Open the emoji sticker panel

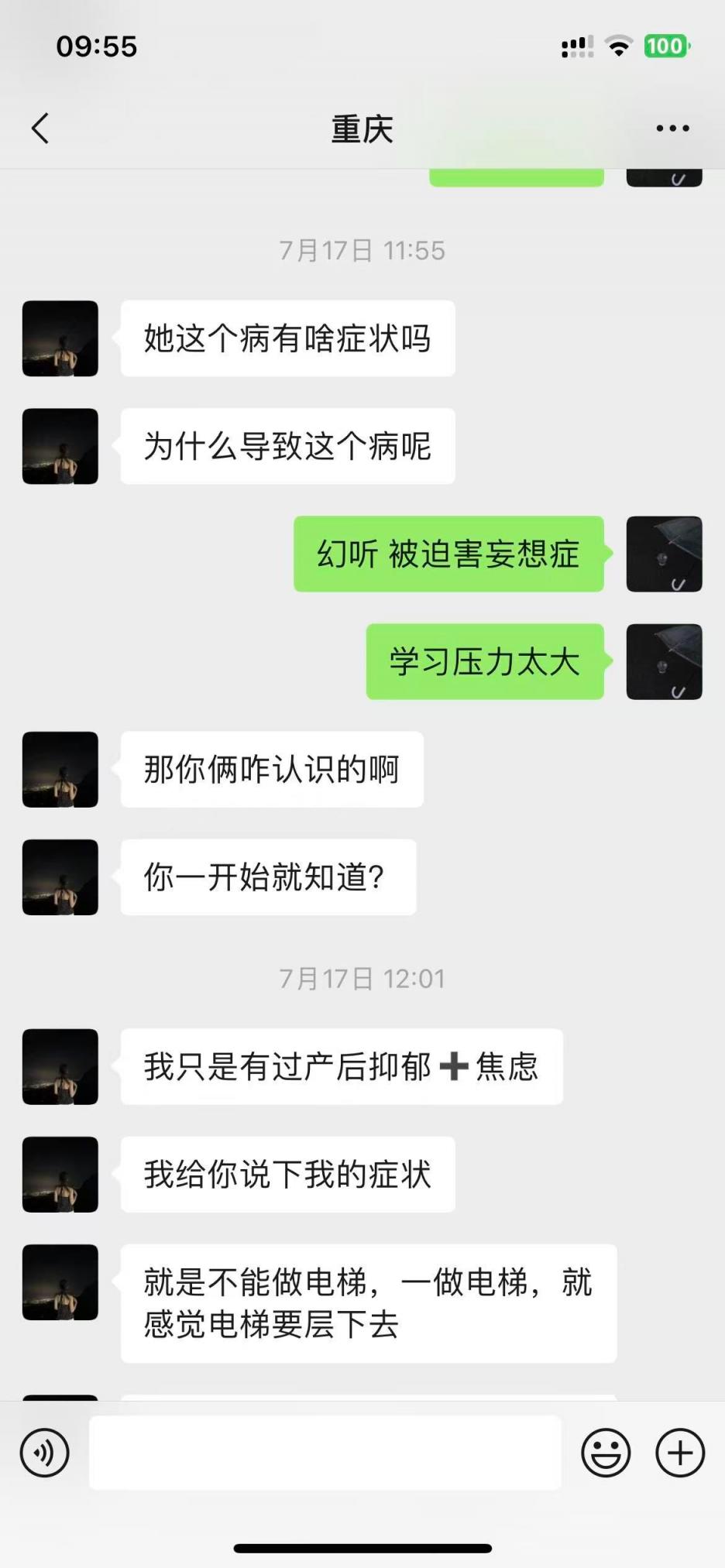[x=606, y=1453]
